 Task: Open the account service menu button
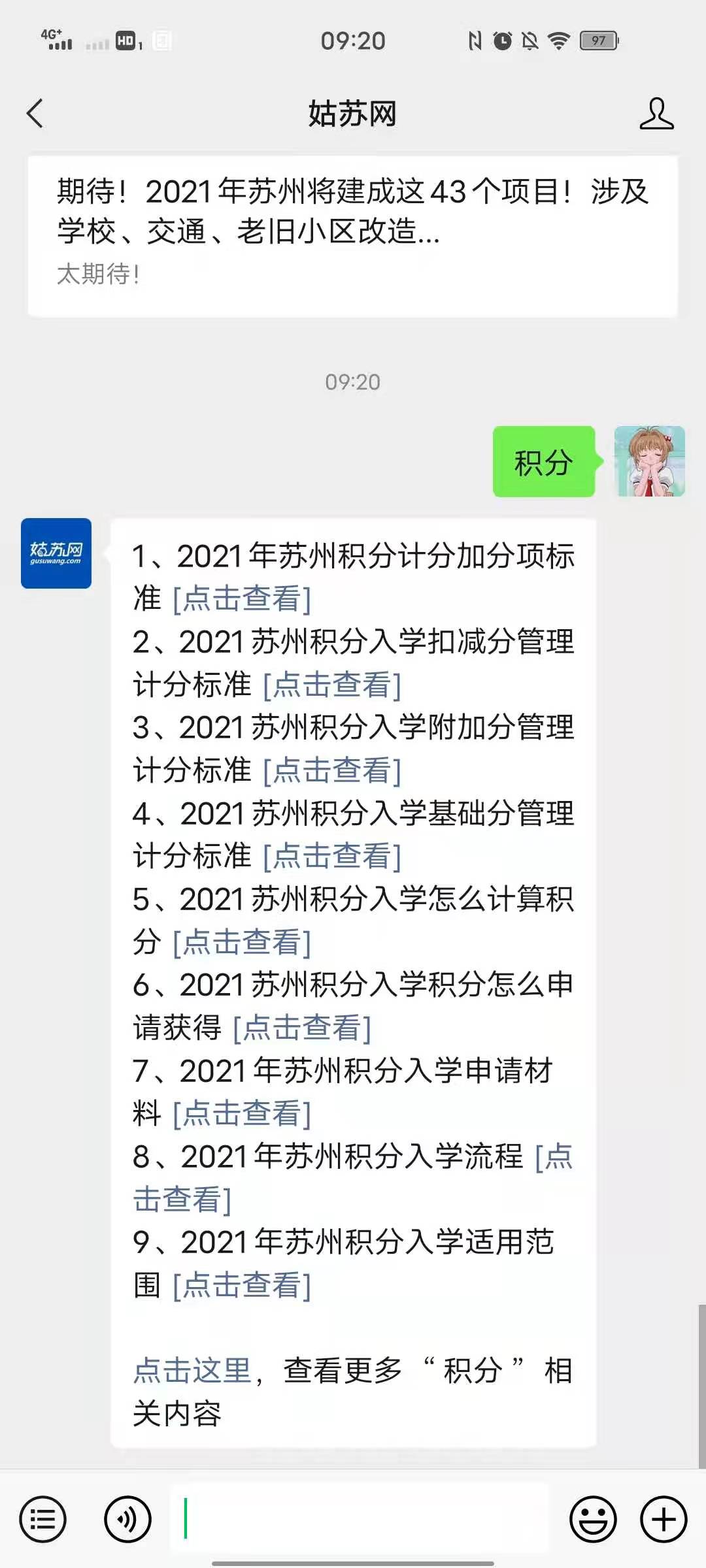coord(42,1519)
